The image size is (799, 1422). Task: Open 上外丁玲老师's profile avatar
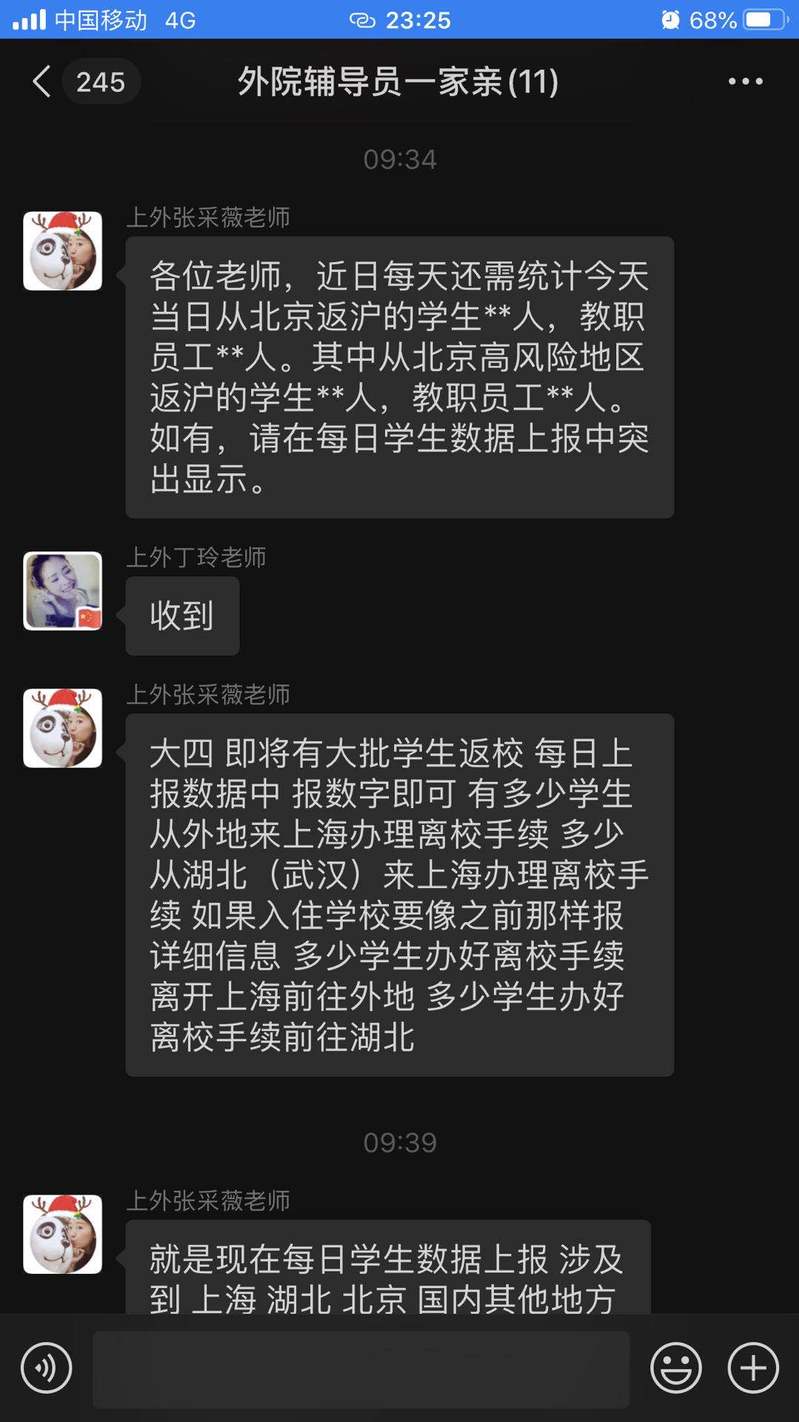point(63,591)
